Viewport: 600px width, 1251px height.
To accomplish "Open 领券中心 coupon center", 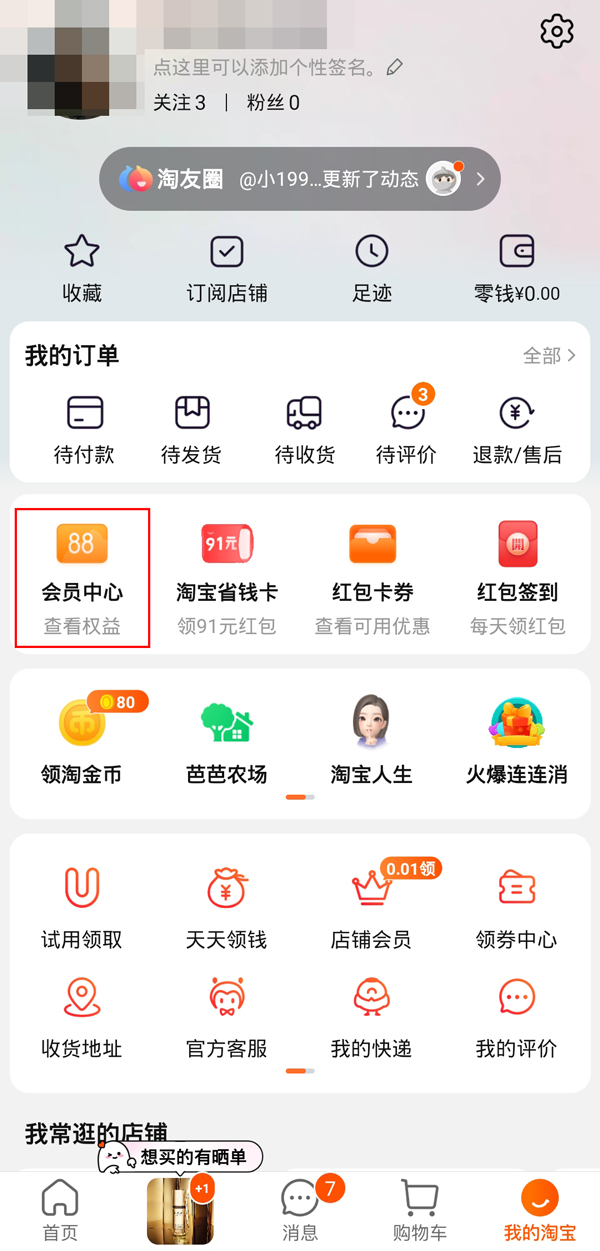I will (517, 906).
